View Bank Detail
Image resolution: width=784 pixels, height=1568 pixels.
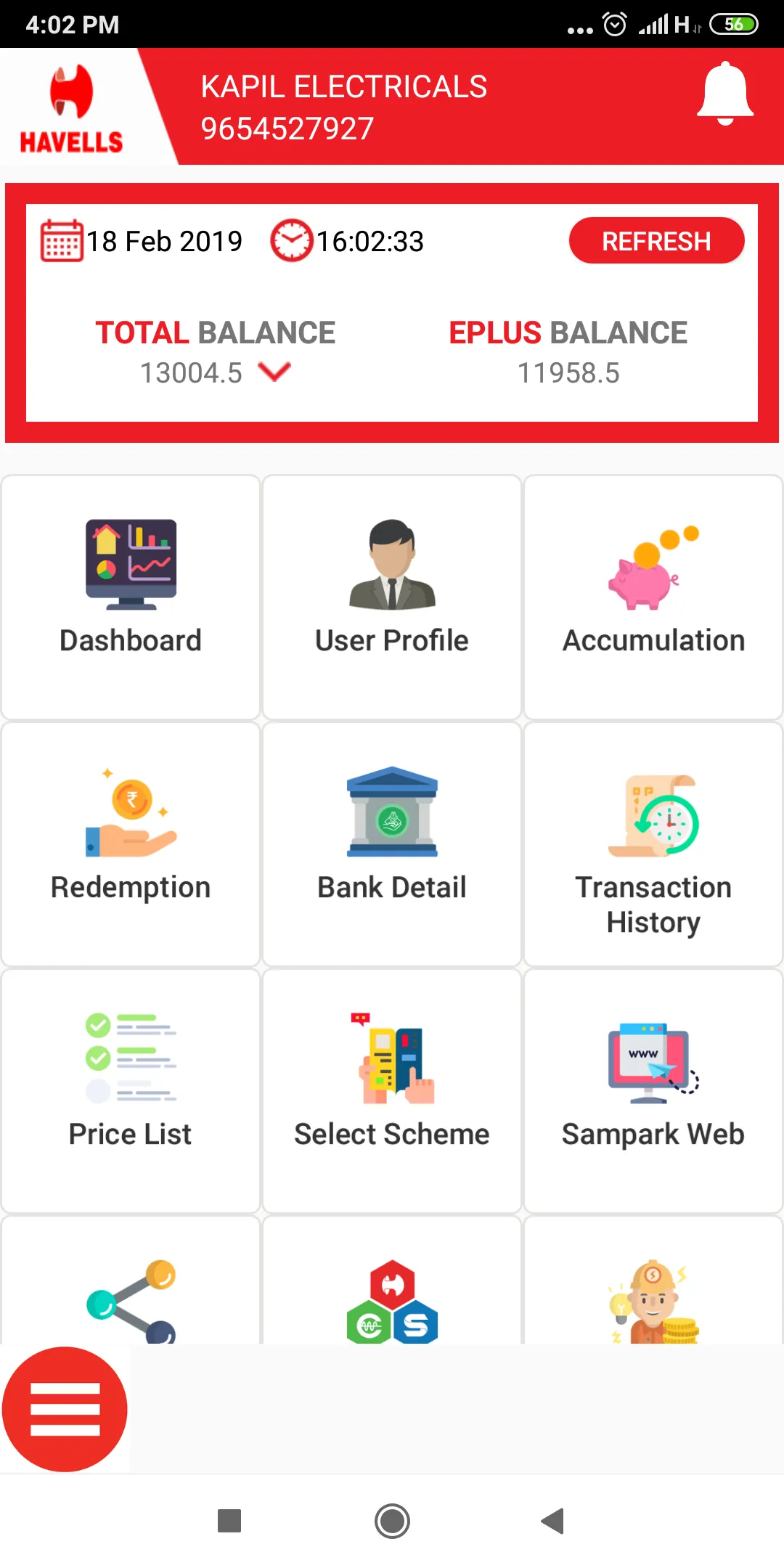(392, 844)
